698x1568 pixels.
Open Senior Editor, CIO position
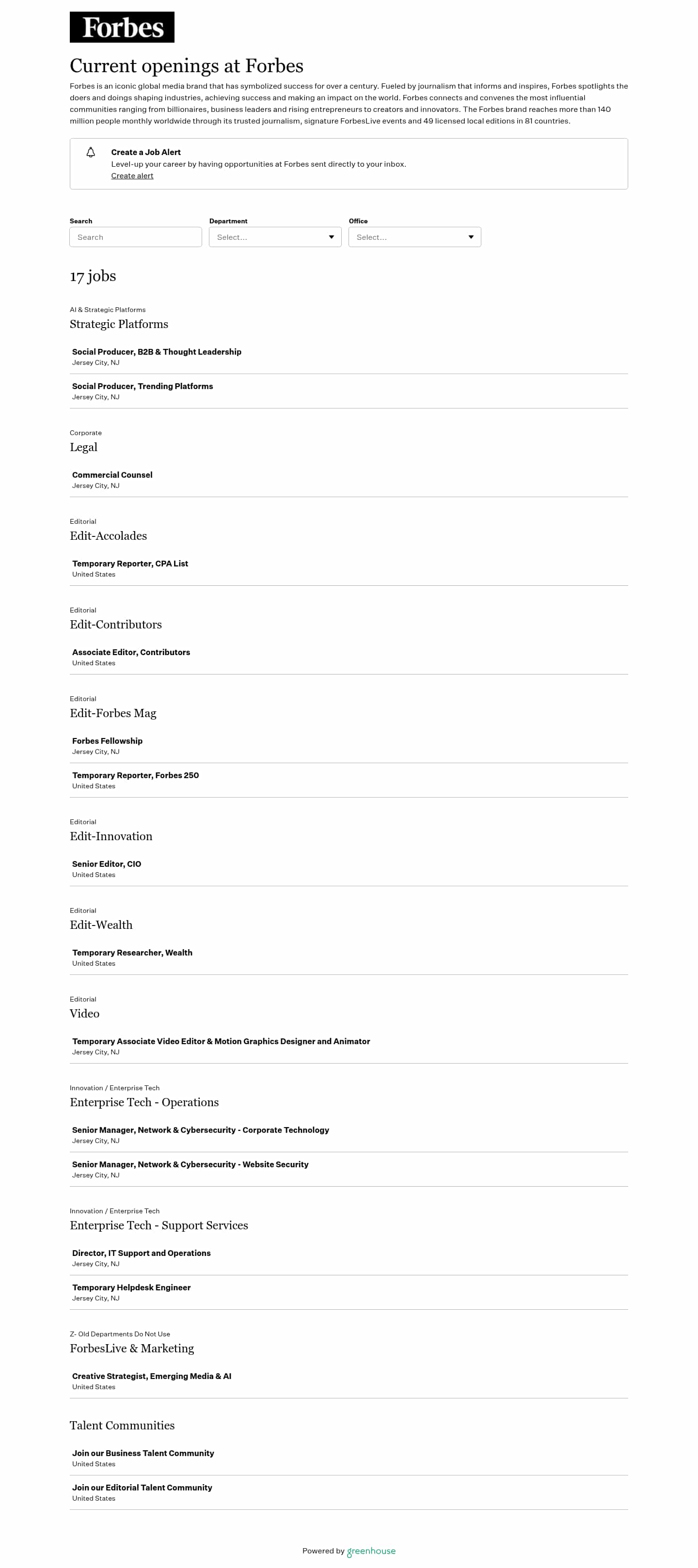[x=107, y=864]
